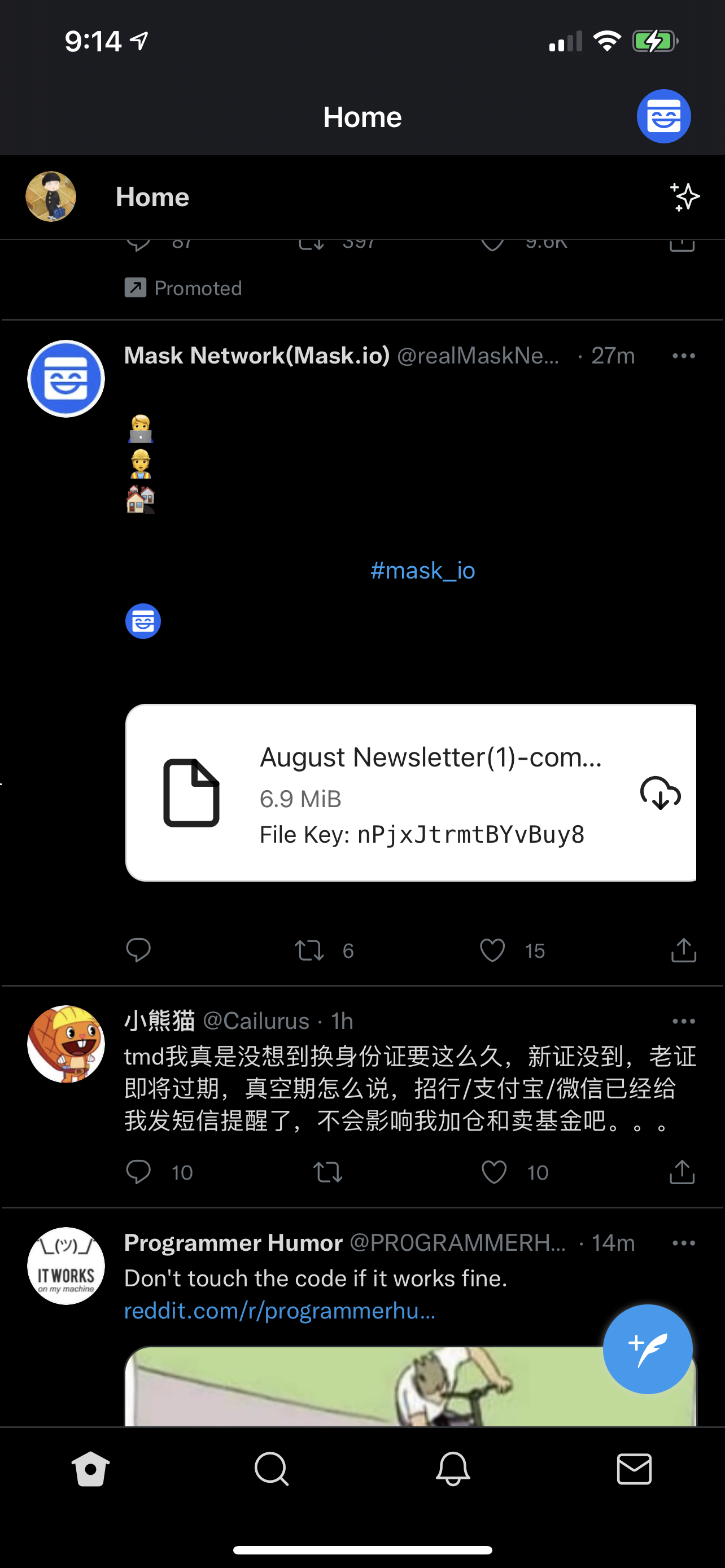725x1568 pixels.
Task: Tap your profile avatar top left
Action: click(x=51, y=196)
